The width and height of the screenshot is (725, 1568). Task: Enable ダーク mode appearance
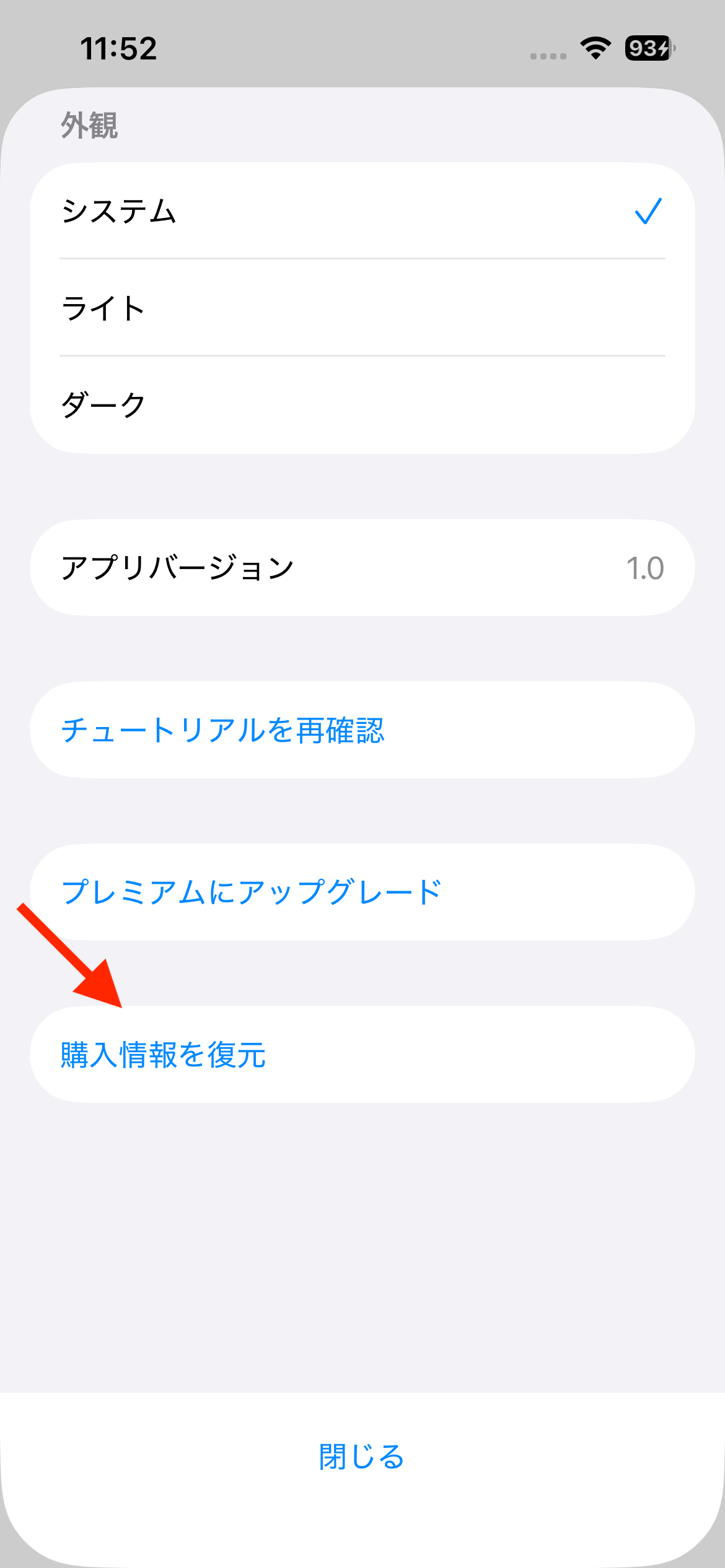coord(248,404)
